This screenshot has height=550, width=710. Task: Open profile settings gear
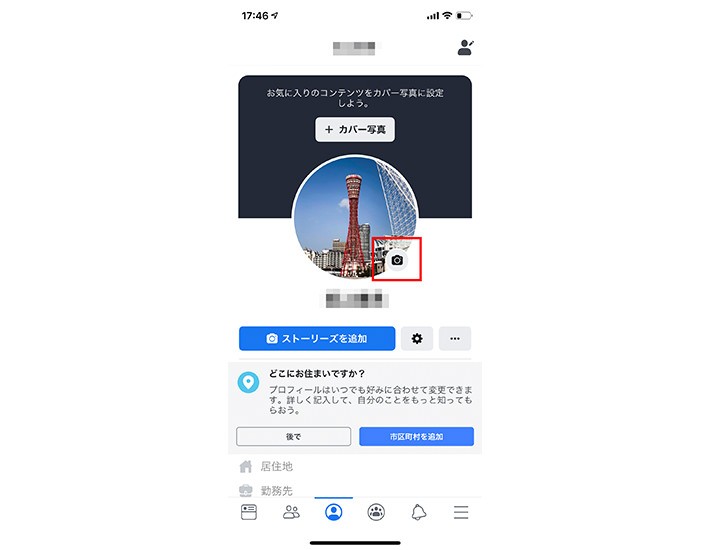[417, 338]
